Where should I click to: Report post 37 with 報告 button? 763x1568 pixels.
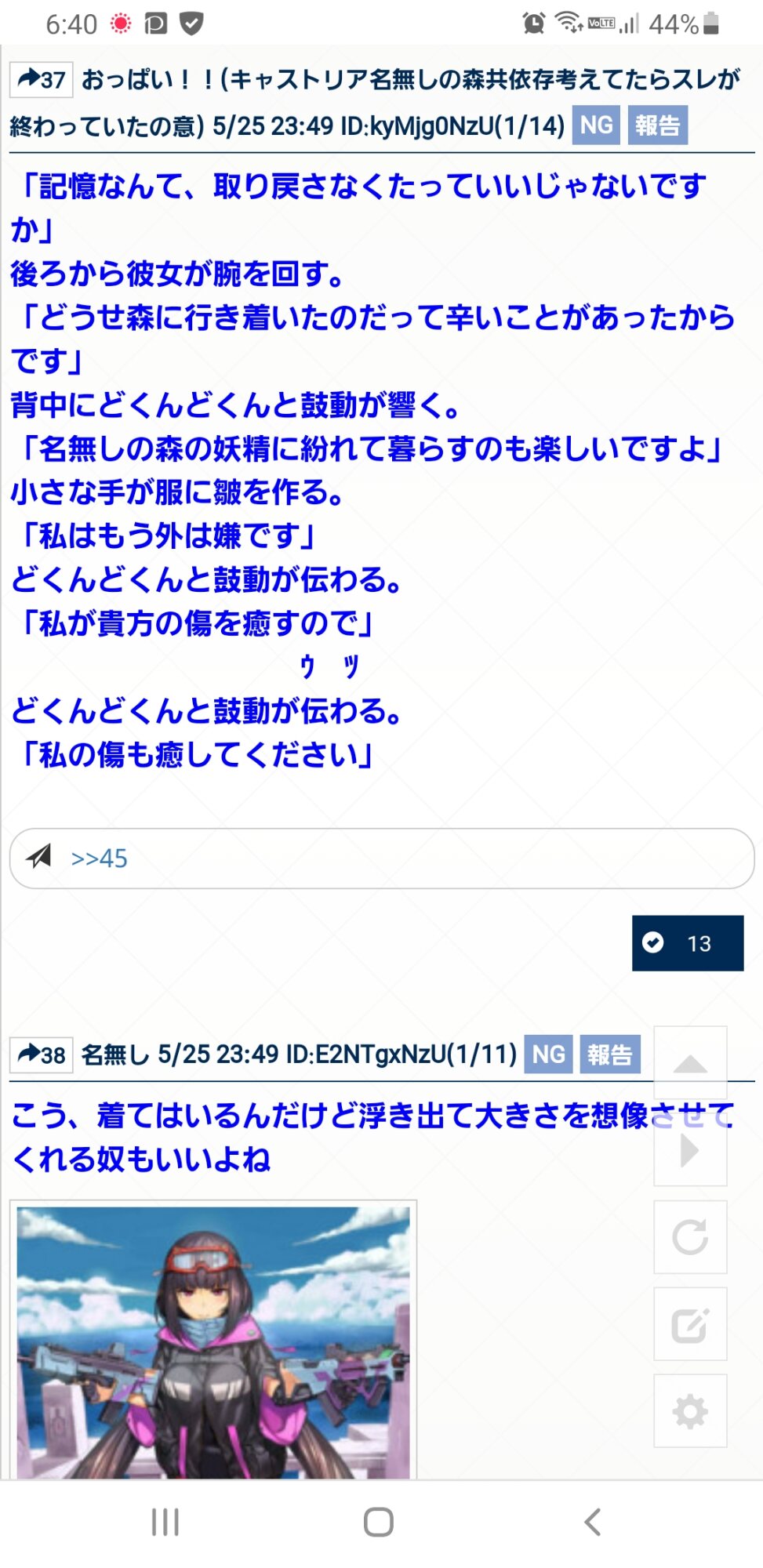pyautogui.click(x=657, y=125)
